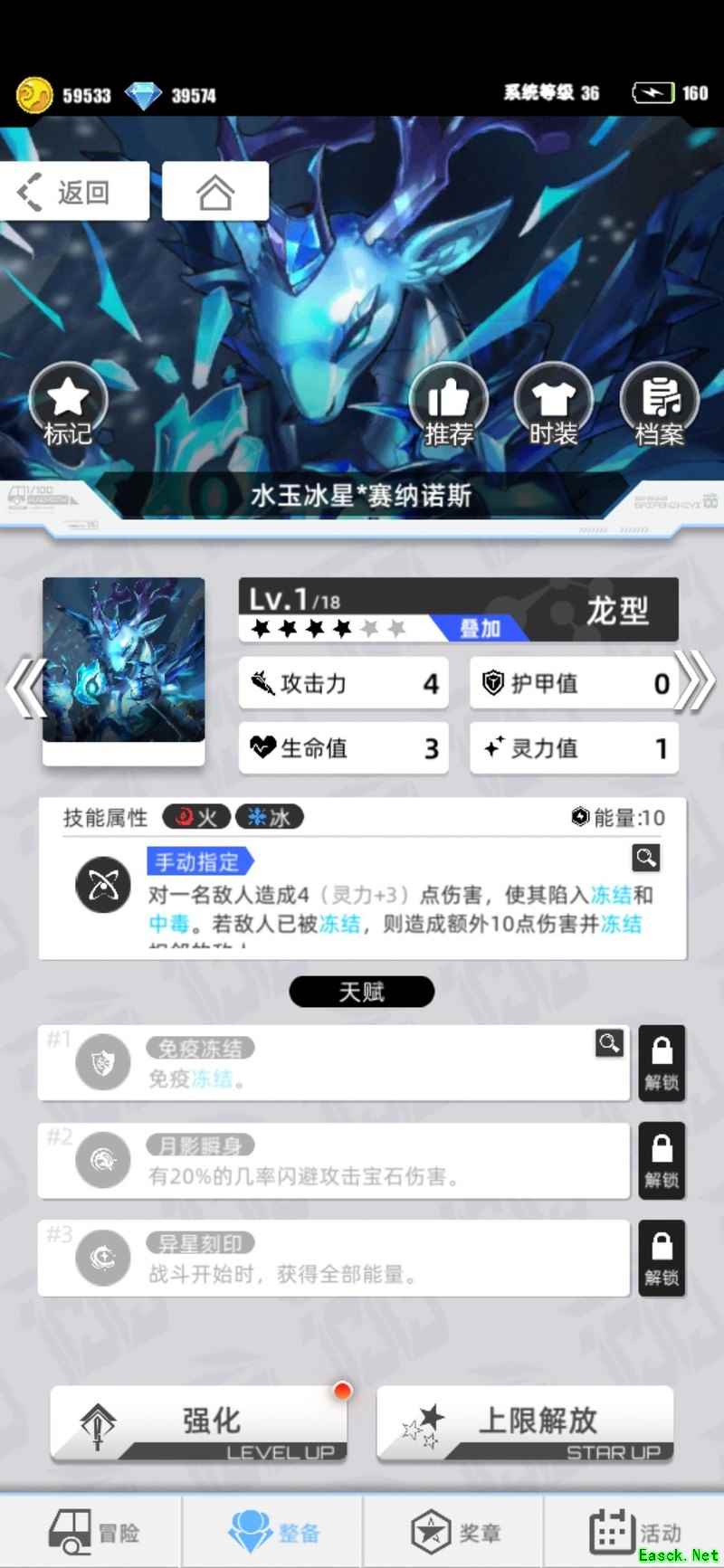Magnify the 手动指定 skill description
This screenshot has height=1568, width=724.
pos(645,857)
